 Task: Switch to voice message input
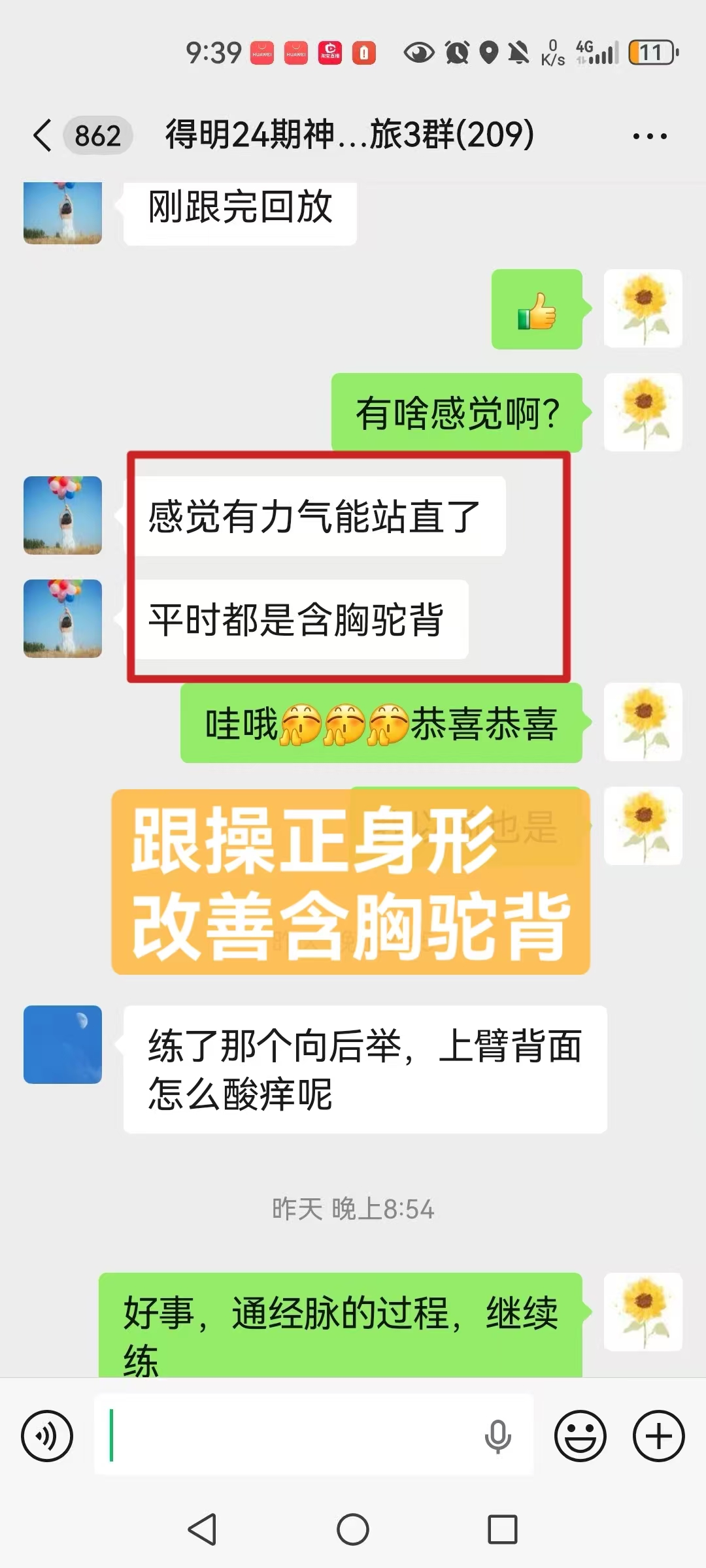tap(47, 1435)
